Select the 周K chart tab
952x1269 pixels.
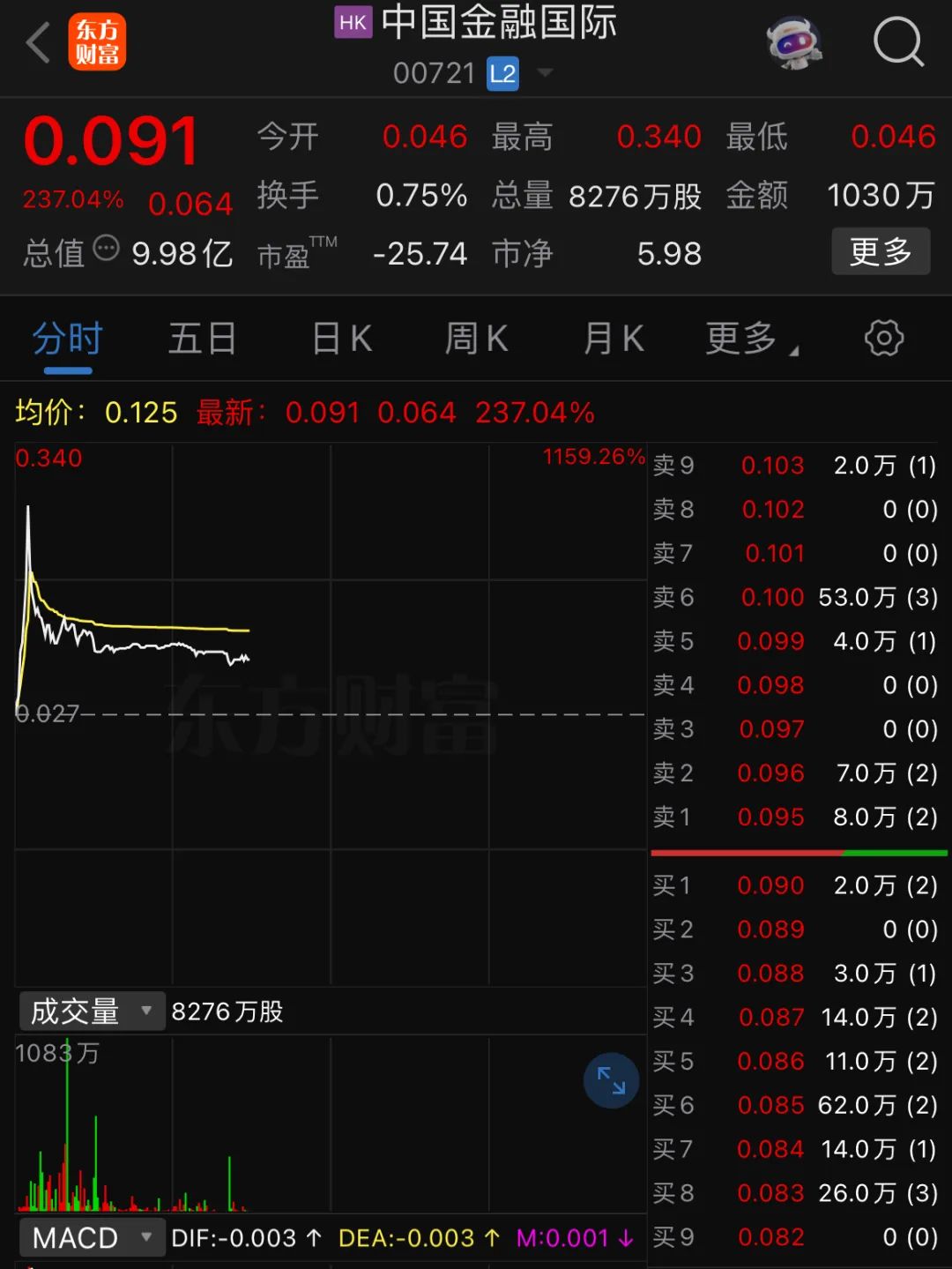[476, 340]
